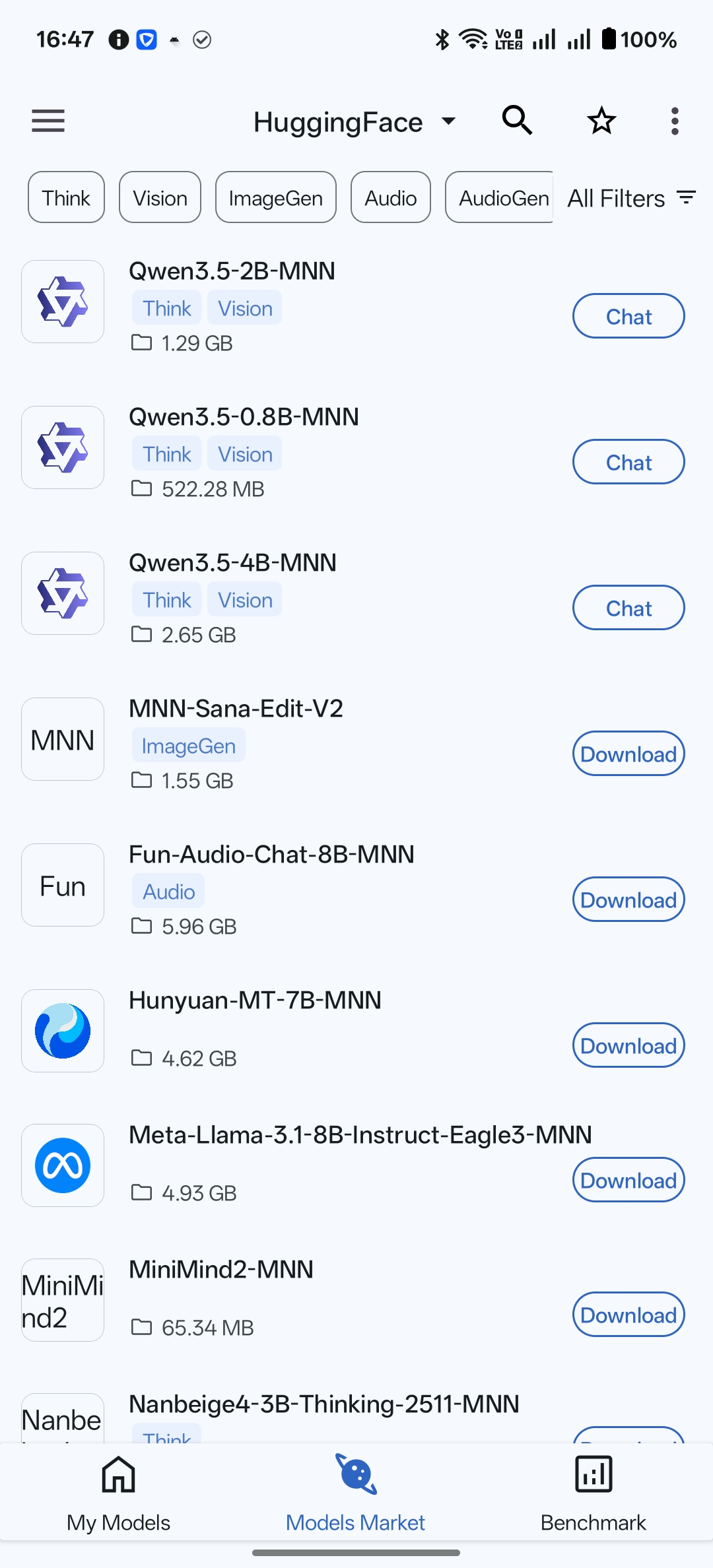
Task: Download MNN-Sana-Edit-V2
Action: 628,754
